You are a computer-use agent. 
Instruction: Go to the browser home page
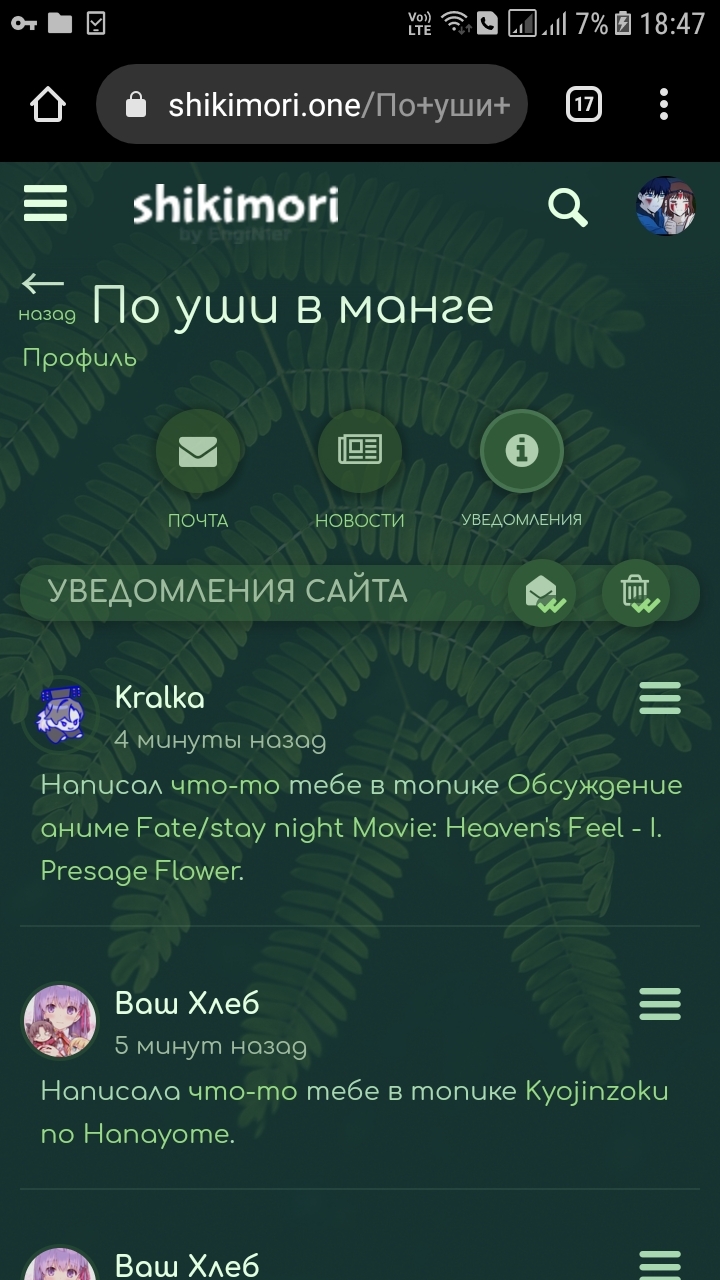(x=48, y=104)
